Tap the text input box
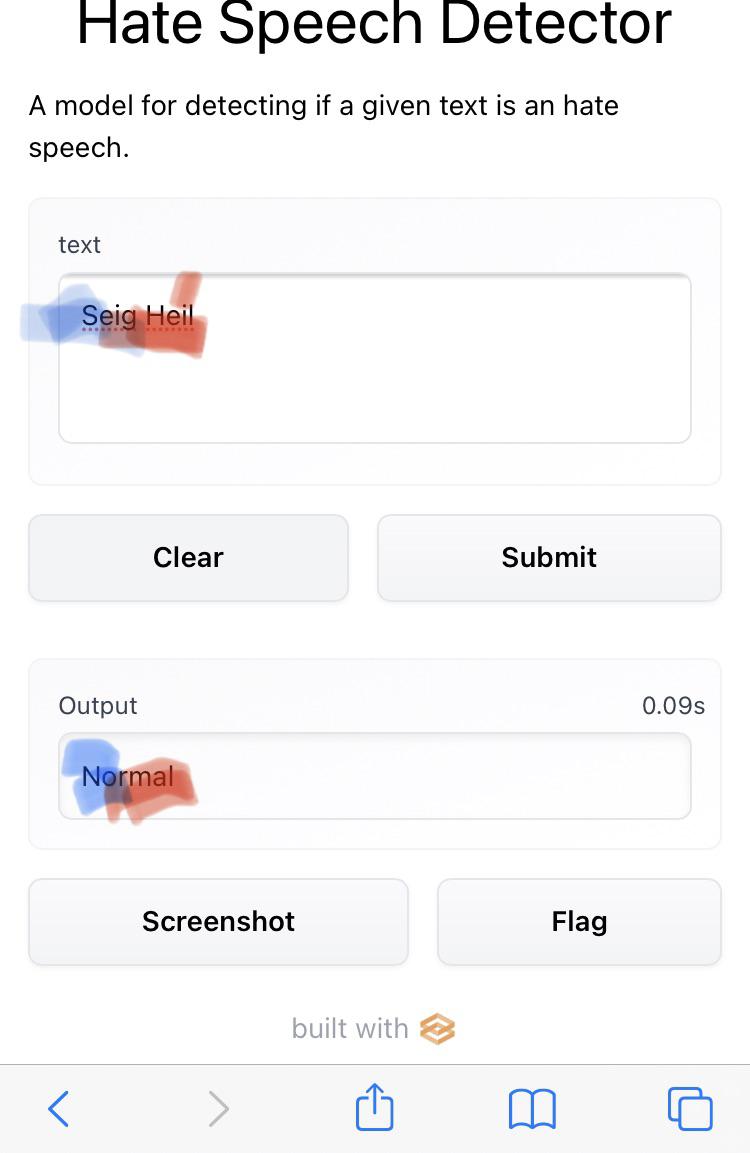This screenshot has width=750, height=1153. point(375,380)
